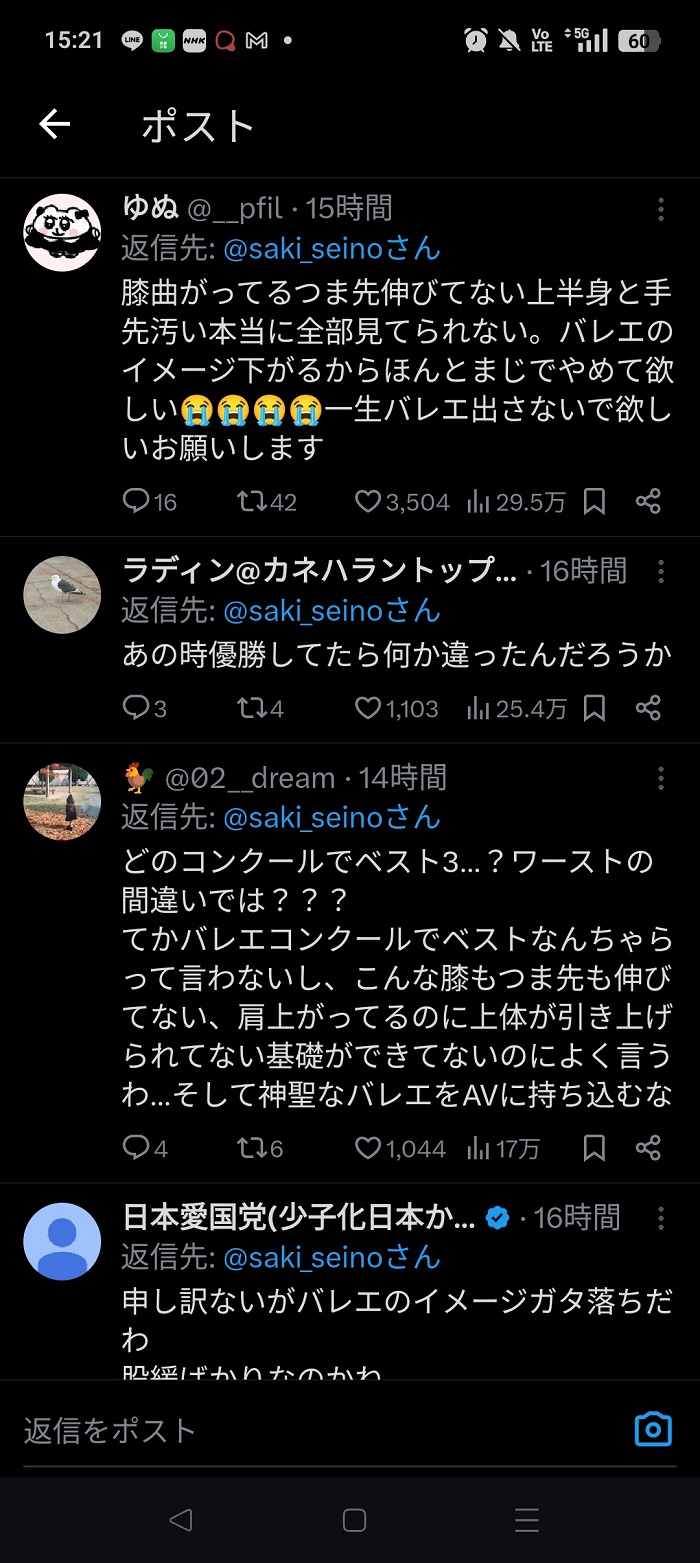Reply to @02__dream's post with 4 comments

136,1148
